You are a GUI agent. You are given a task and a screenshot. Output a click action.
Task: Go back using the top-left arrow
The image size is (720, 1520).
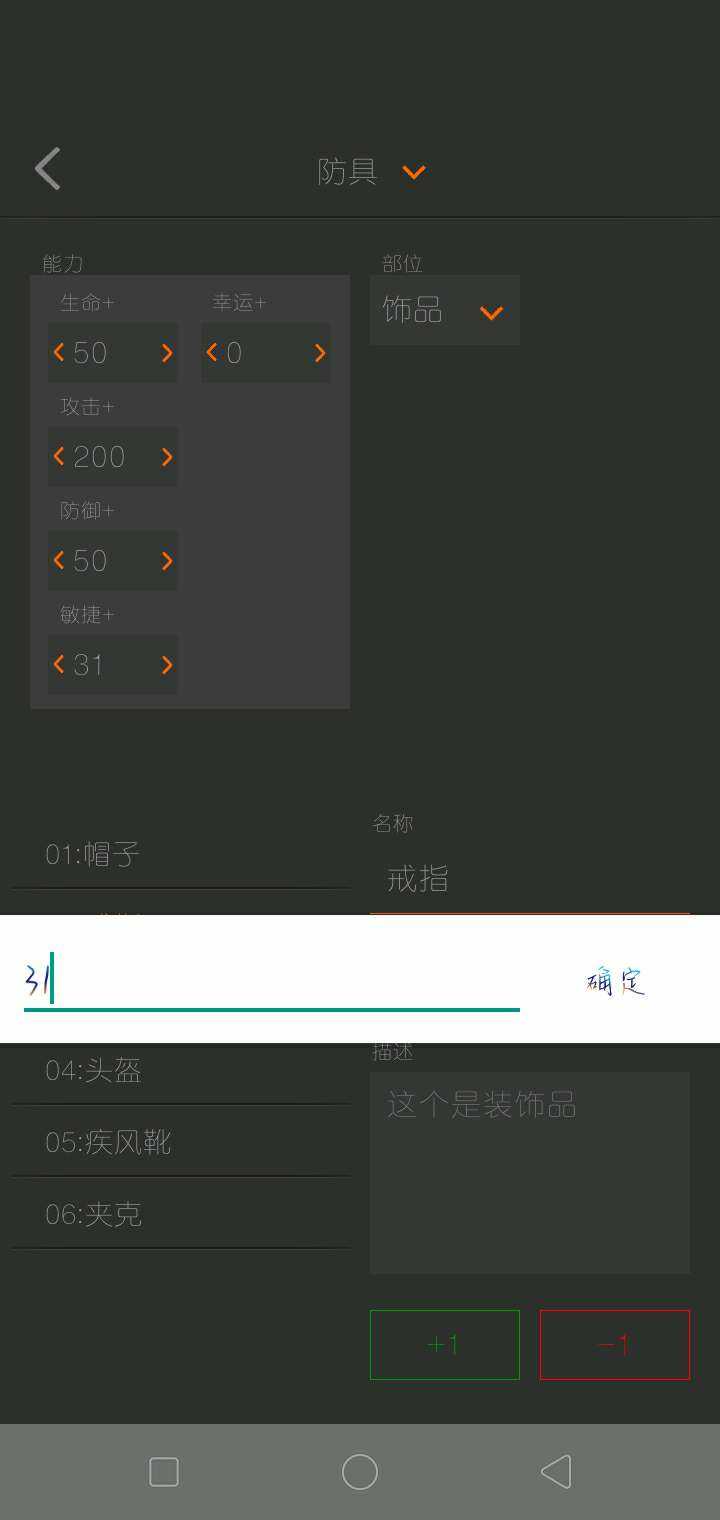pos(48,169)
